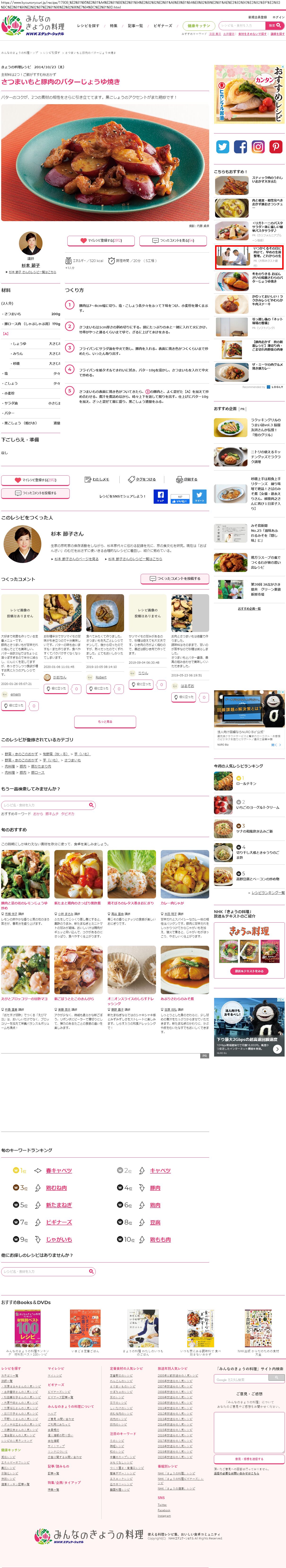Open ranking keyword じゃがいも

[x=59, y=1239]
